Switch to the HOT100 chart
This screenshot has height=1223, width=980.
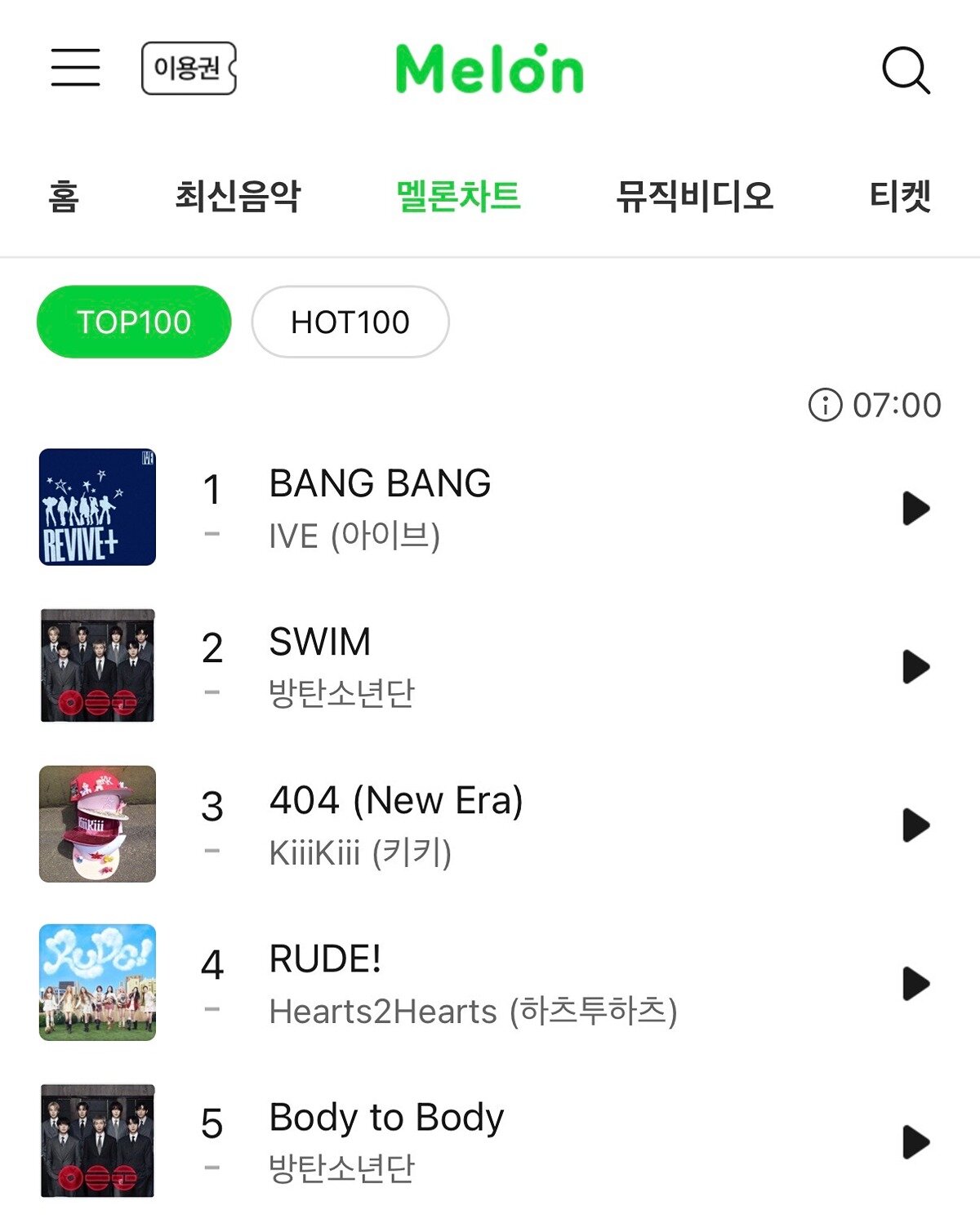(350, 322)
